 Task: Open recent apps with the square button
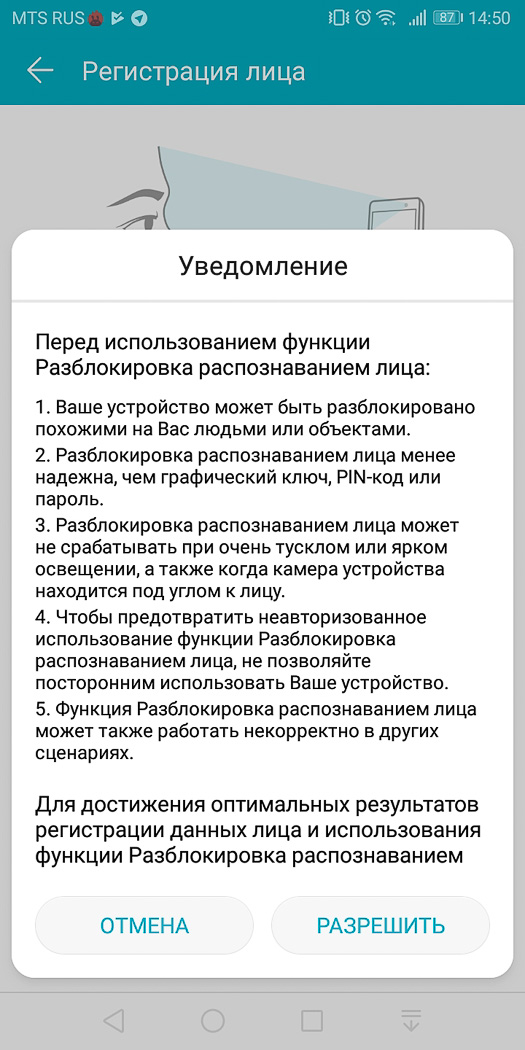312,1021
